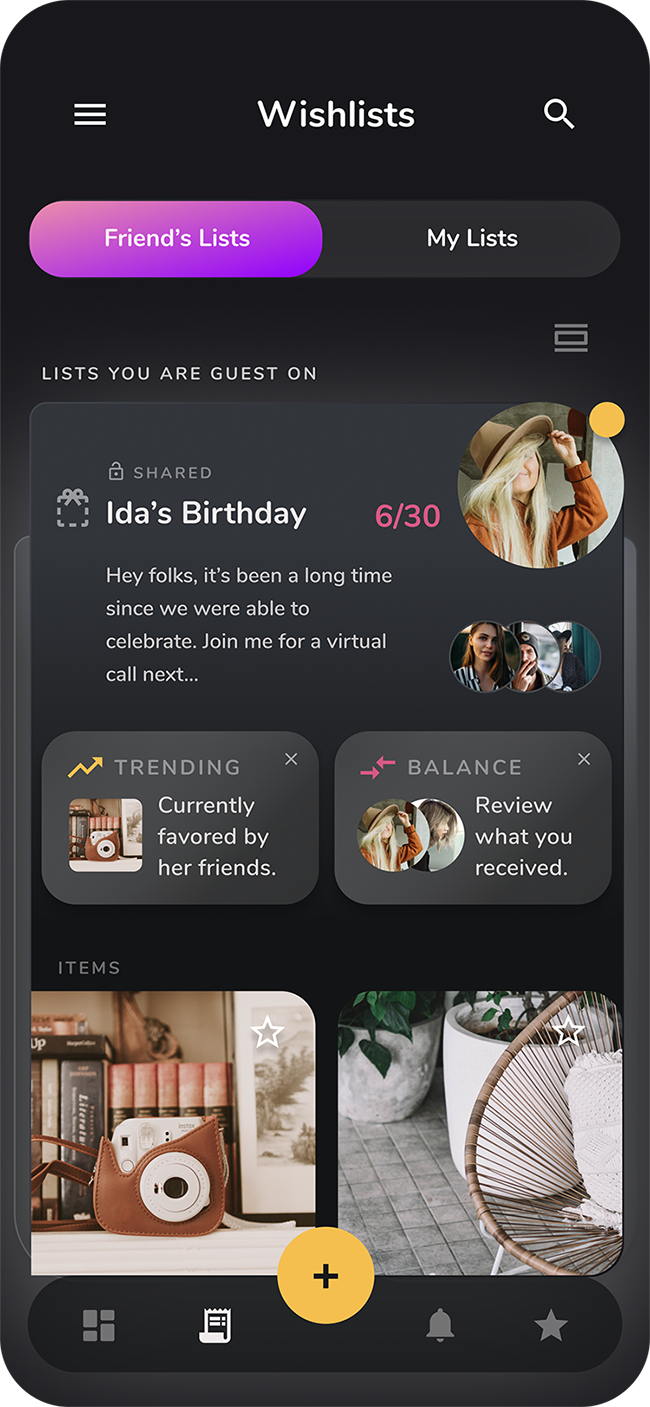Select the Friend's Lists tab
The height and width of the screenshot is (1407, 650).
point(177,239)
